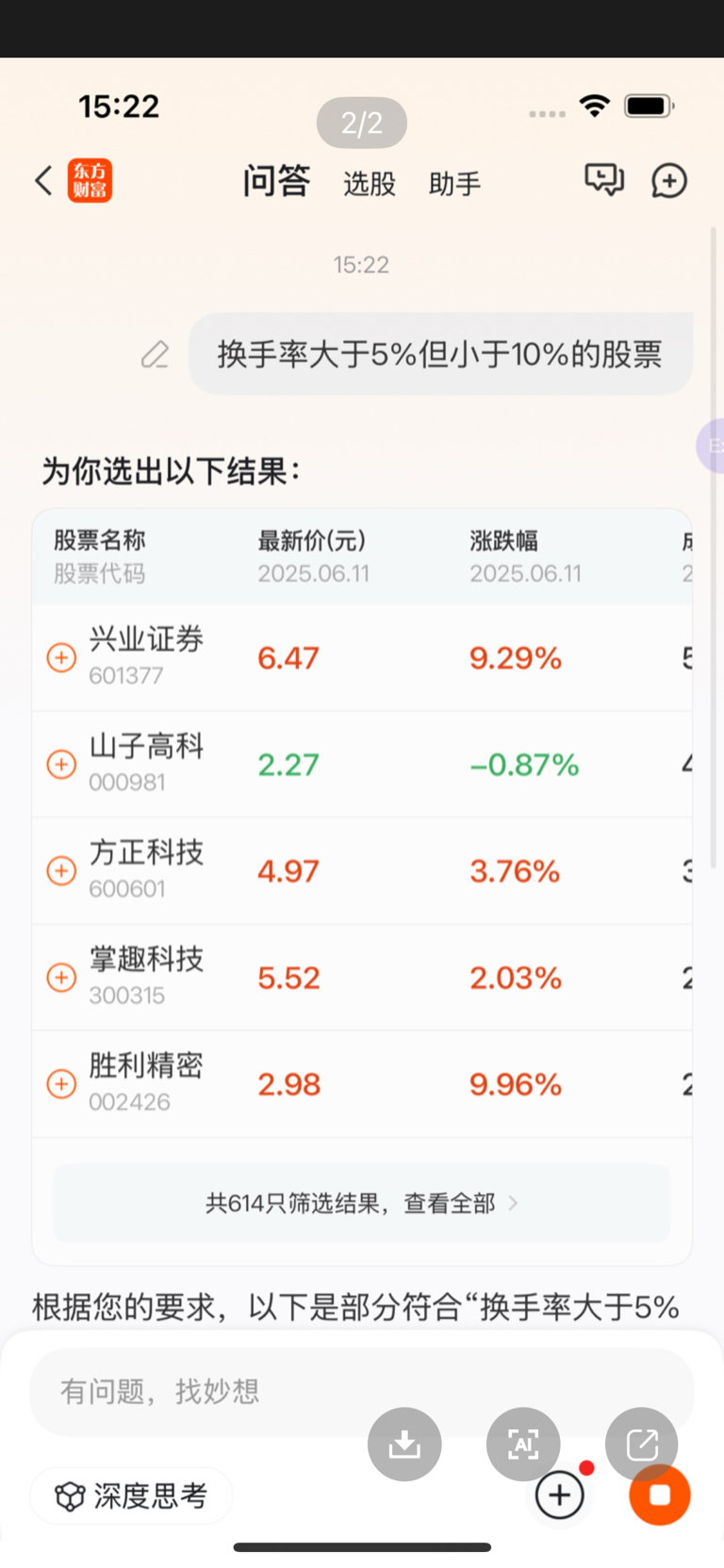Screen dimensions: 724x1568
Task: Go back with the top-left arrow
Action: click(43, 180)
